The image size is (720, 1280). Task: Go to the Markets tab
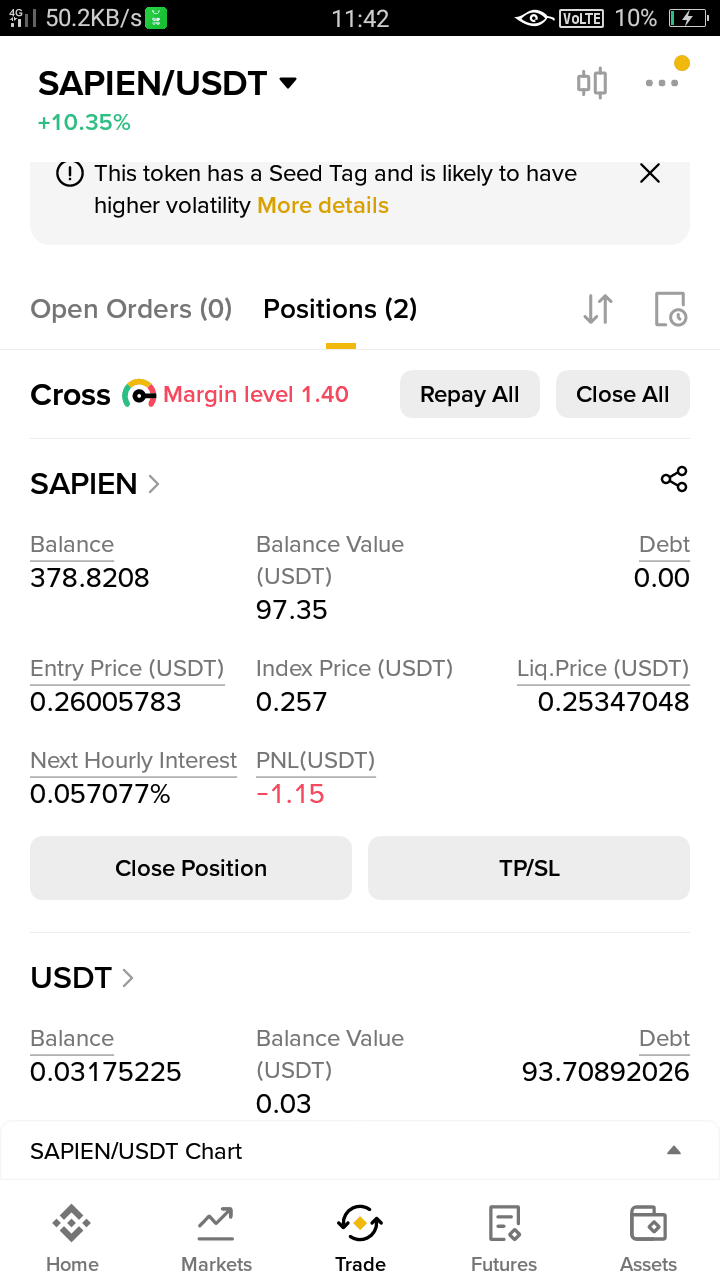coord(216,1239)
